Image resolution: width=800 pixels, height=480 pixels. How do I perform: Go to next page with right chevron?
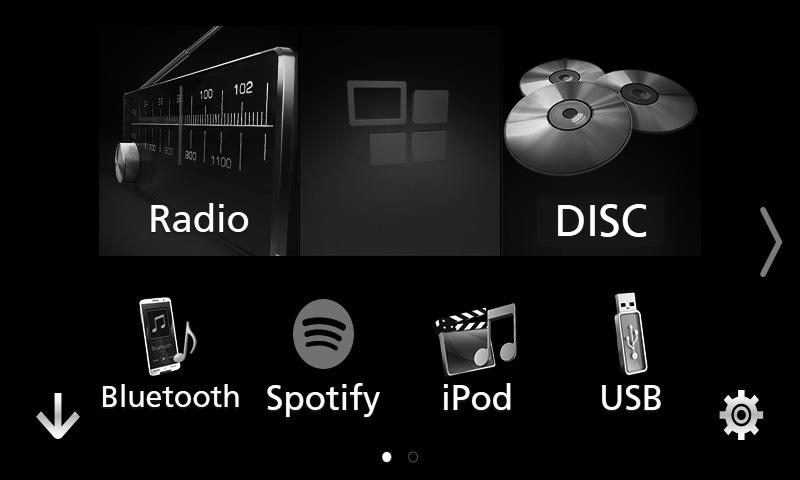[x=770, y=242]
